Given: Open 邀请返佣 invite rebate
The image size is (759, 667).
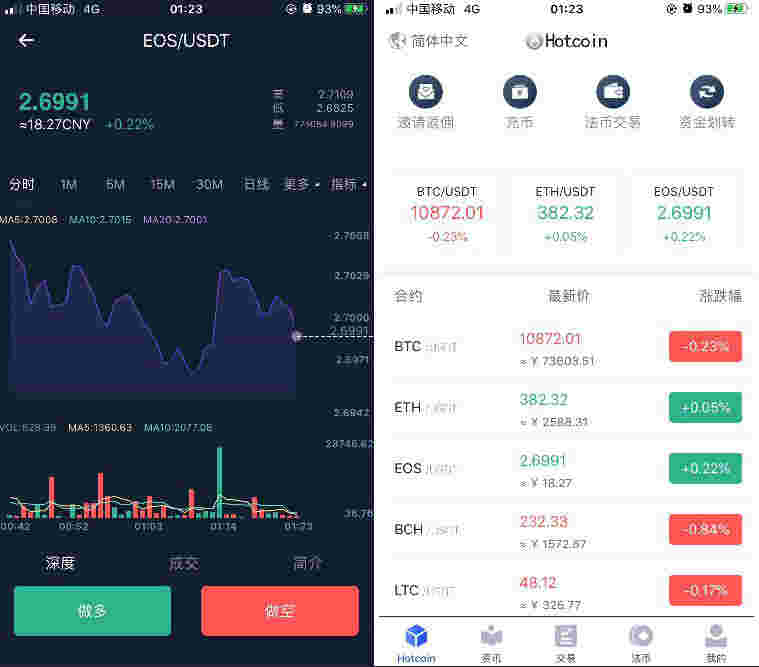Looking at the screenshot, I should point(425,104).
